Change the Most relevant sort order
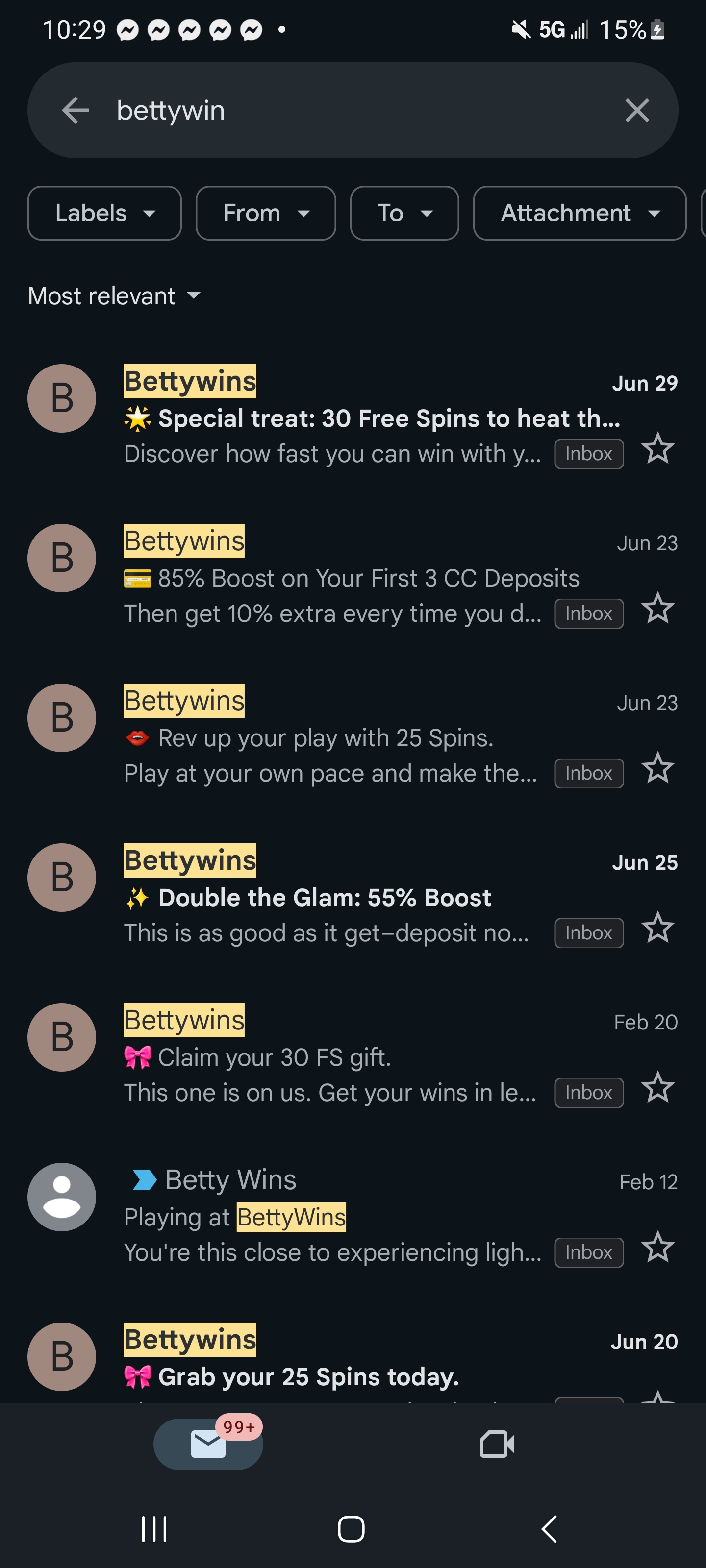Screen dimensions: 706x1568 pyautogui.click(x=115, y=296)
